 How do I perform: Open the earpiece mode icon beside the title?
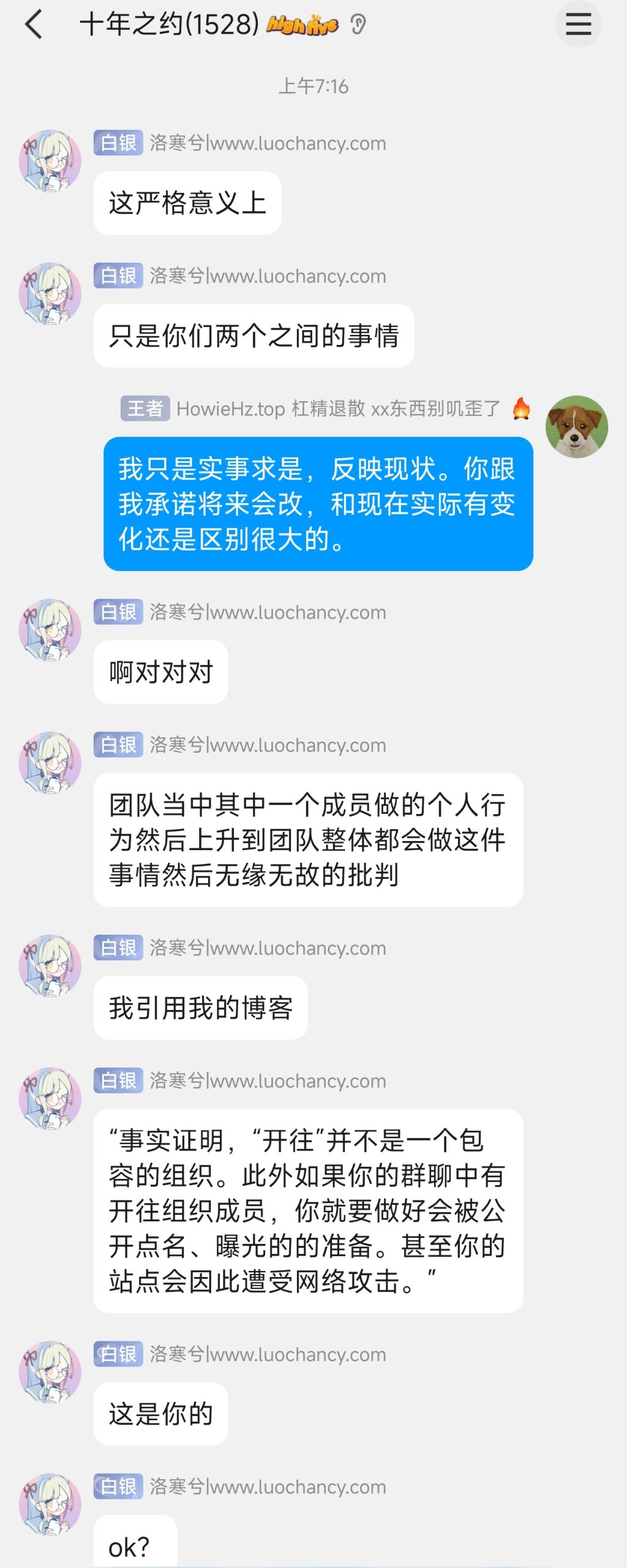click(x=358, y=24)
